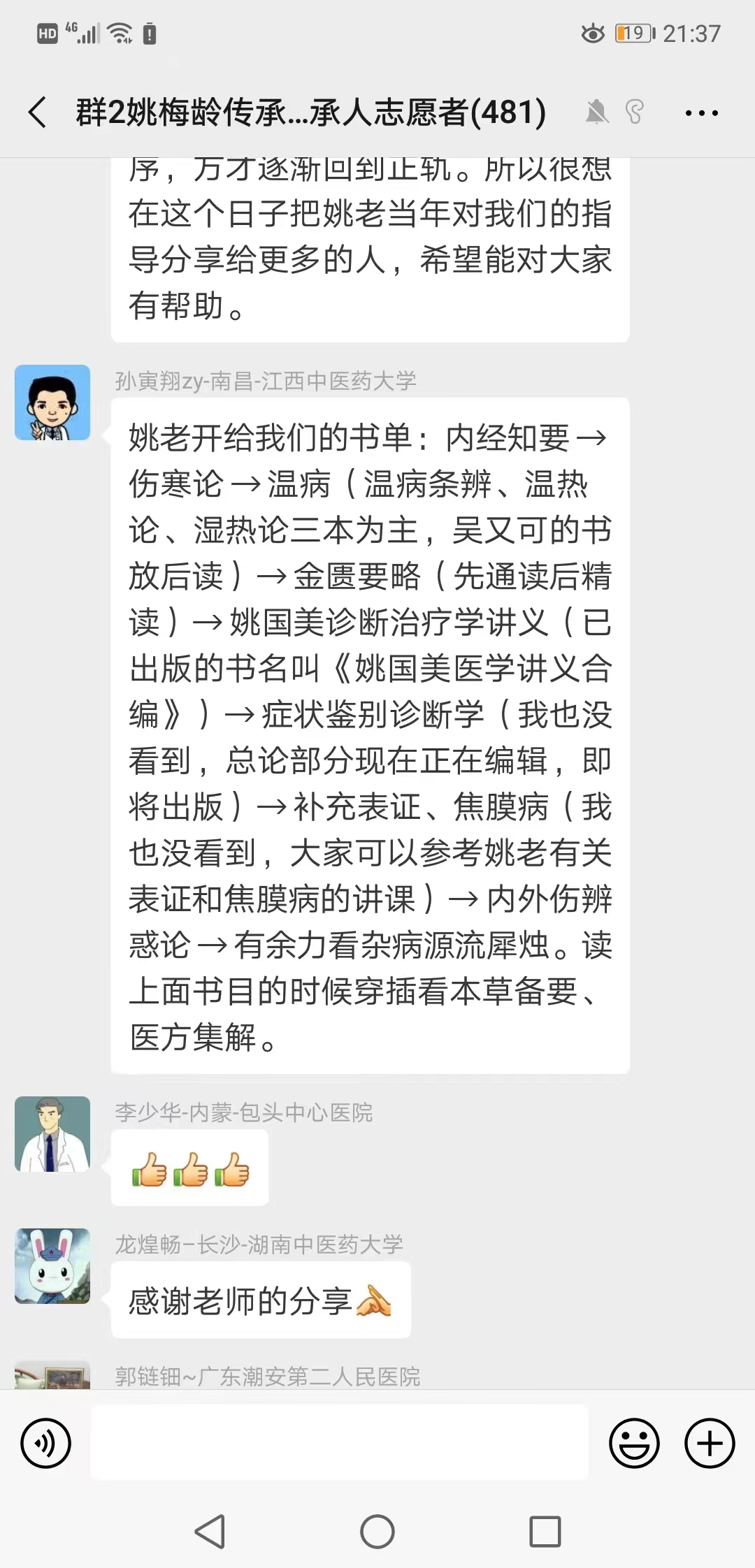Viewport: 755px width, 1568px height.
Task: Open the emoji sticker panel
Action: [634, 1443]
